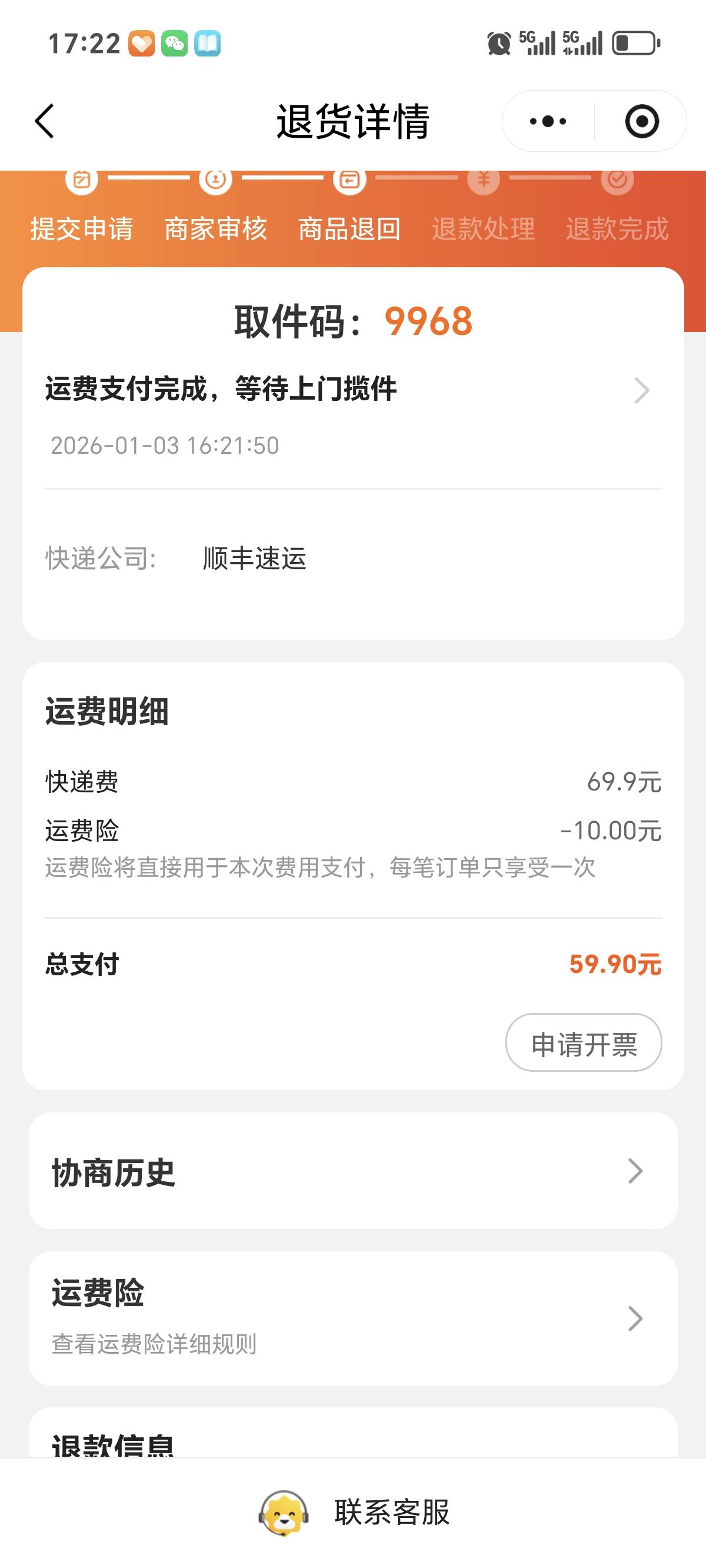Click the pickup code 9968
The image size is (706, 1568).
tap(429, 321)
